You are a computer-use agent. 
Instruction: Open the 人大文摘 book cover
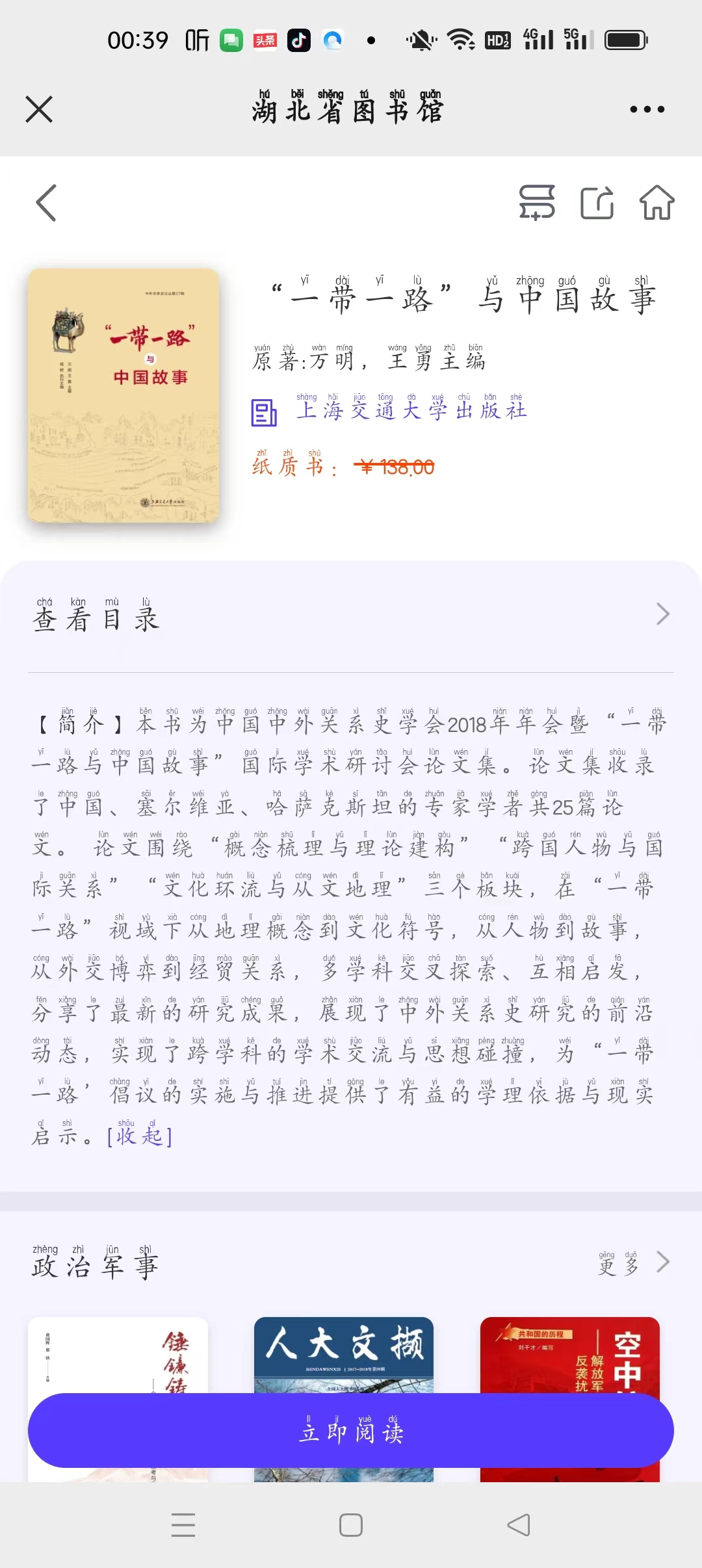click(343, 1353)
